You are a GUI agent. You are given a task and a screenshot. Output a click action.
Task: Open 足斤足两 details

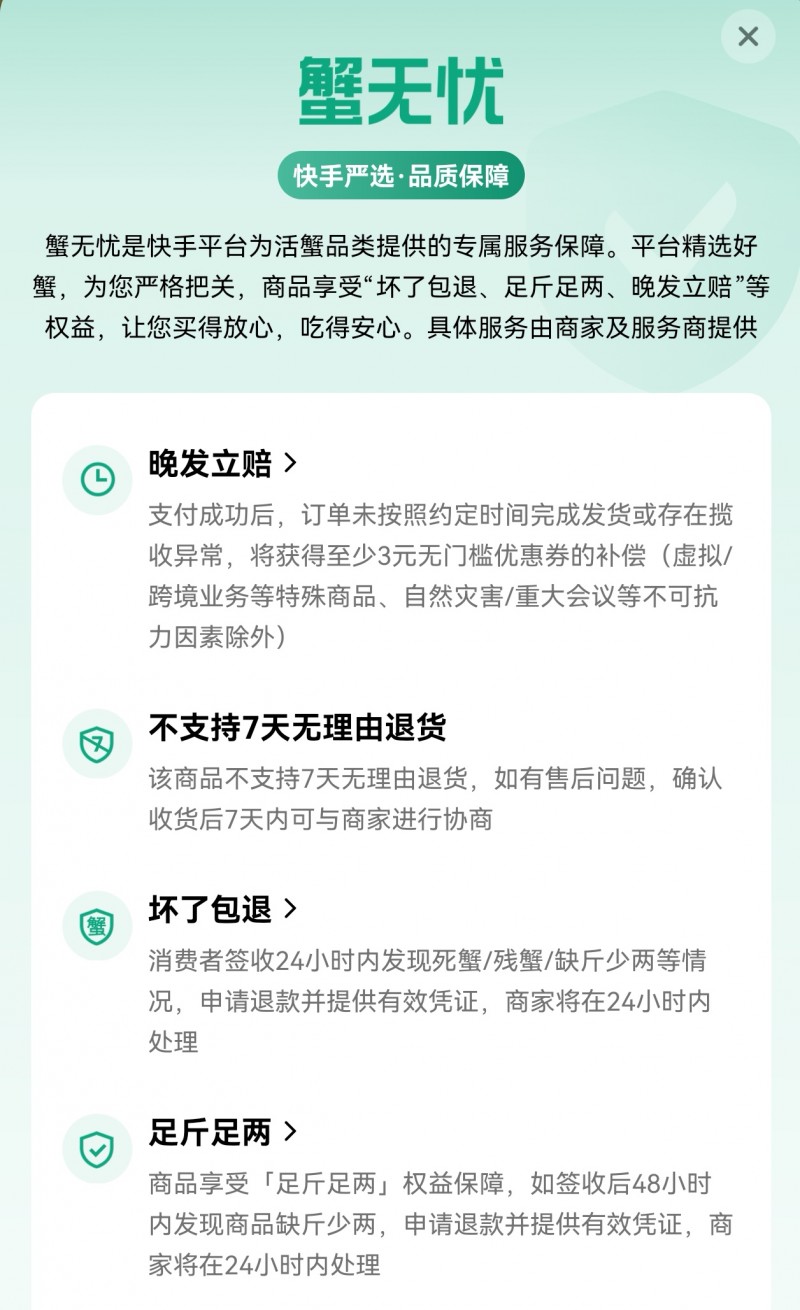tap(222, 1132)
